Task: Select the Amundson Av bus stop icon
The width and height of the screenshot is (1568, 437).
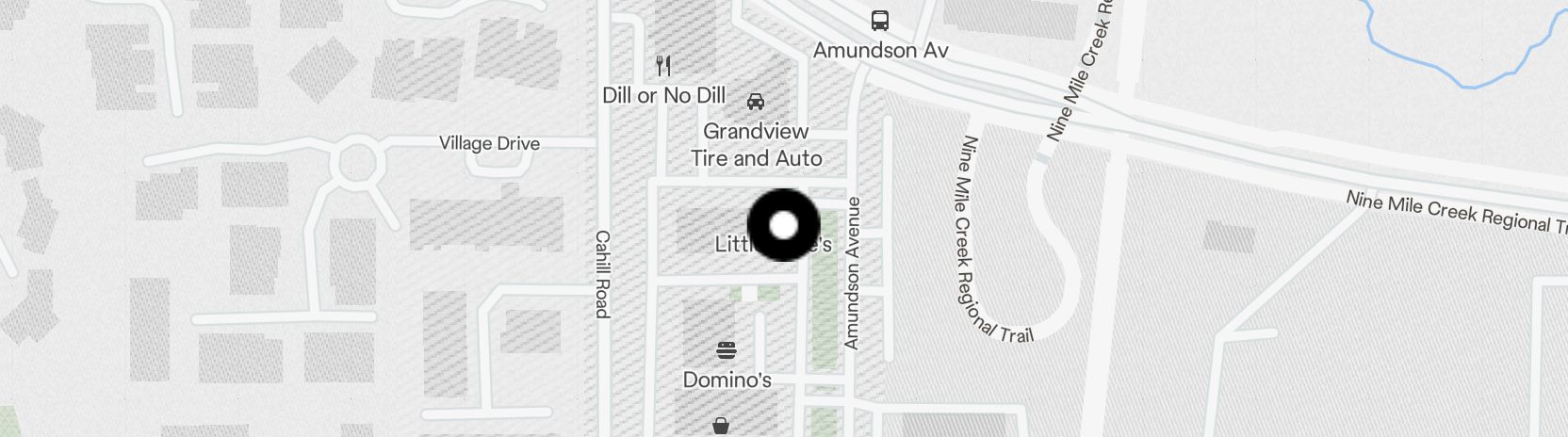Action: click(879, 21)
